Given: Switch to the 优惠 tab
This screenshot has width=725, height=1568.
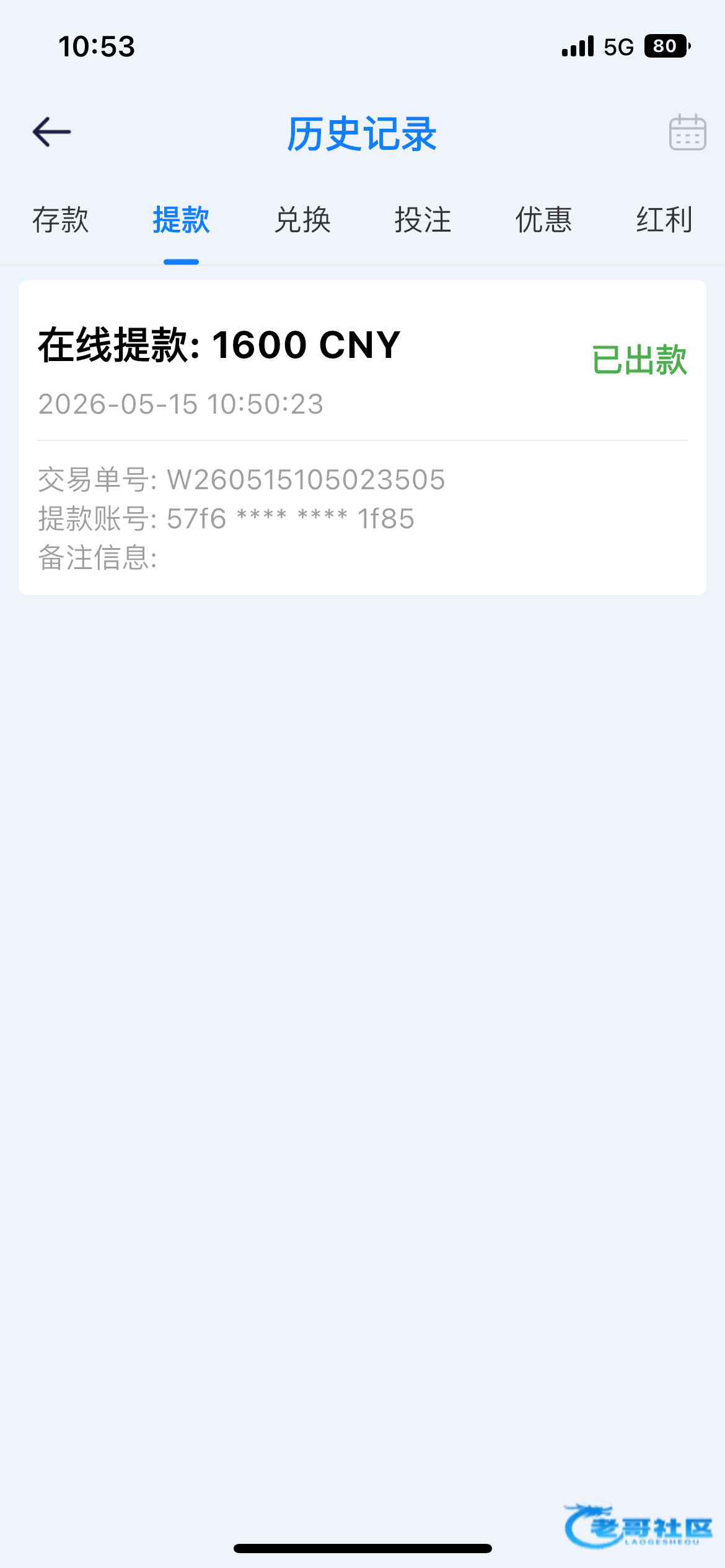Looking at the screenshot, I should [x=544, y=220].
